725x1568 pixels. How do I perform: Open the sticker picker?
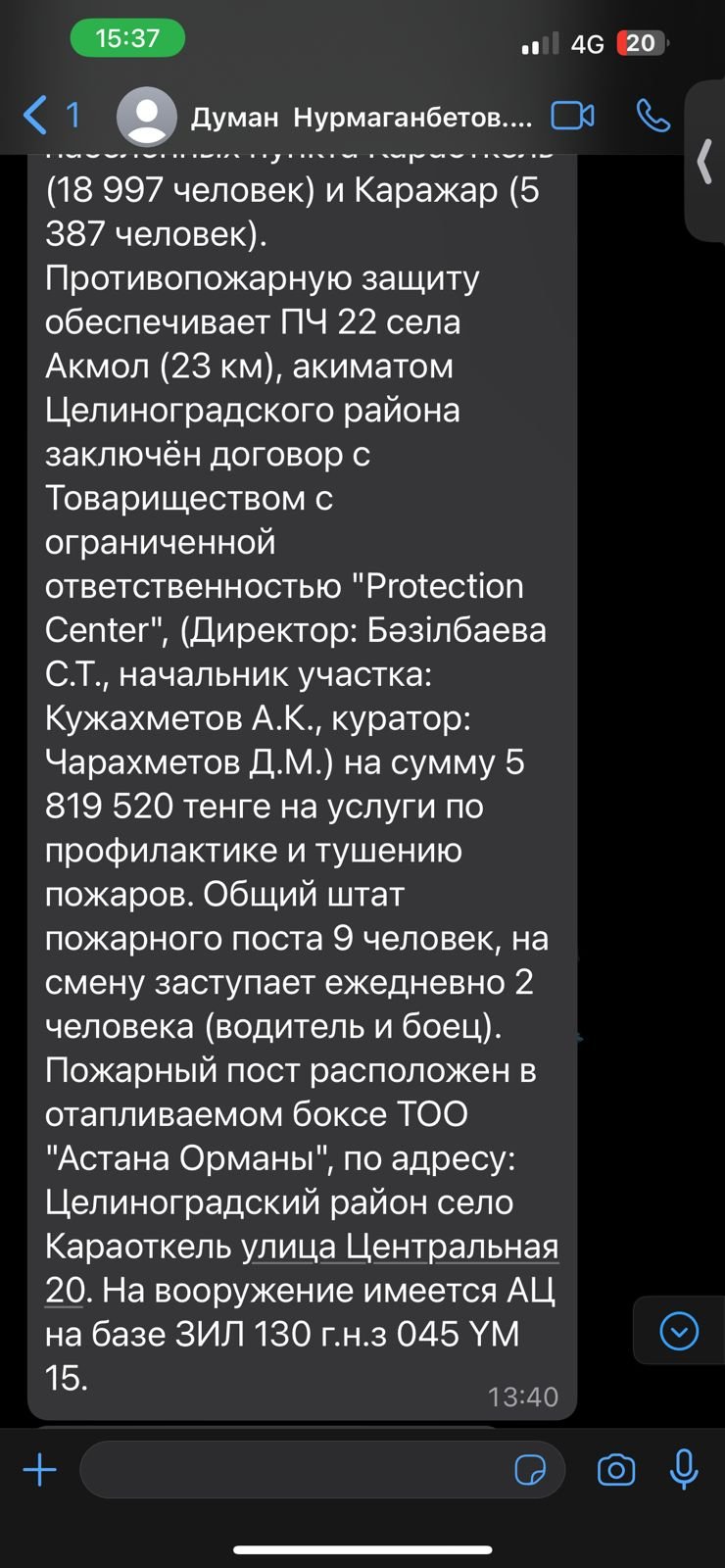coord(530,1470)
